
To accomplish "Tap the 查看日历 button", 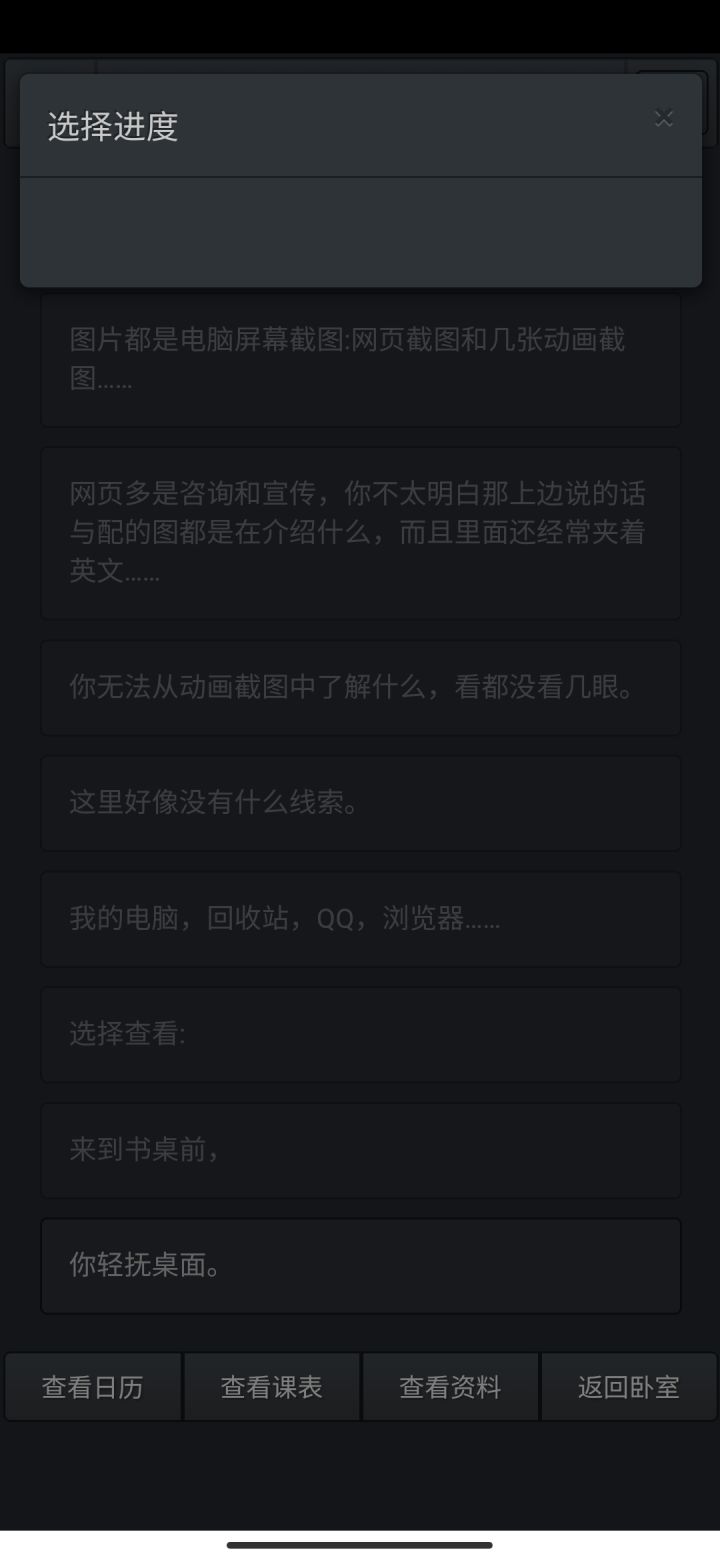I will pyautogui.click(x=93, y=1386).
